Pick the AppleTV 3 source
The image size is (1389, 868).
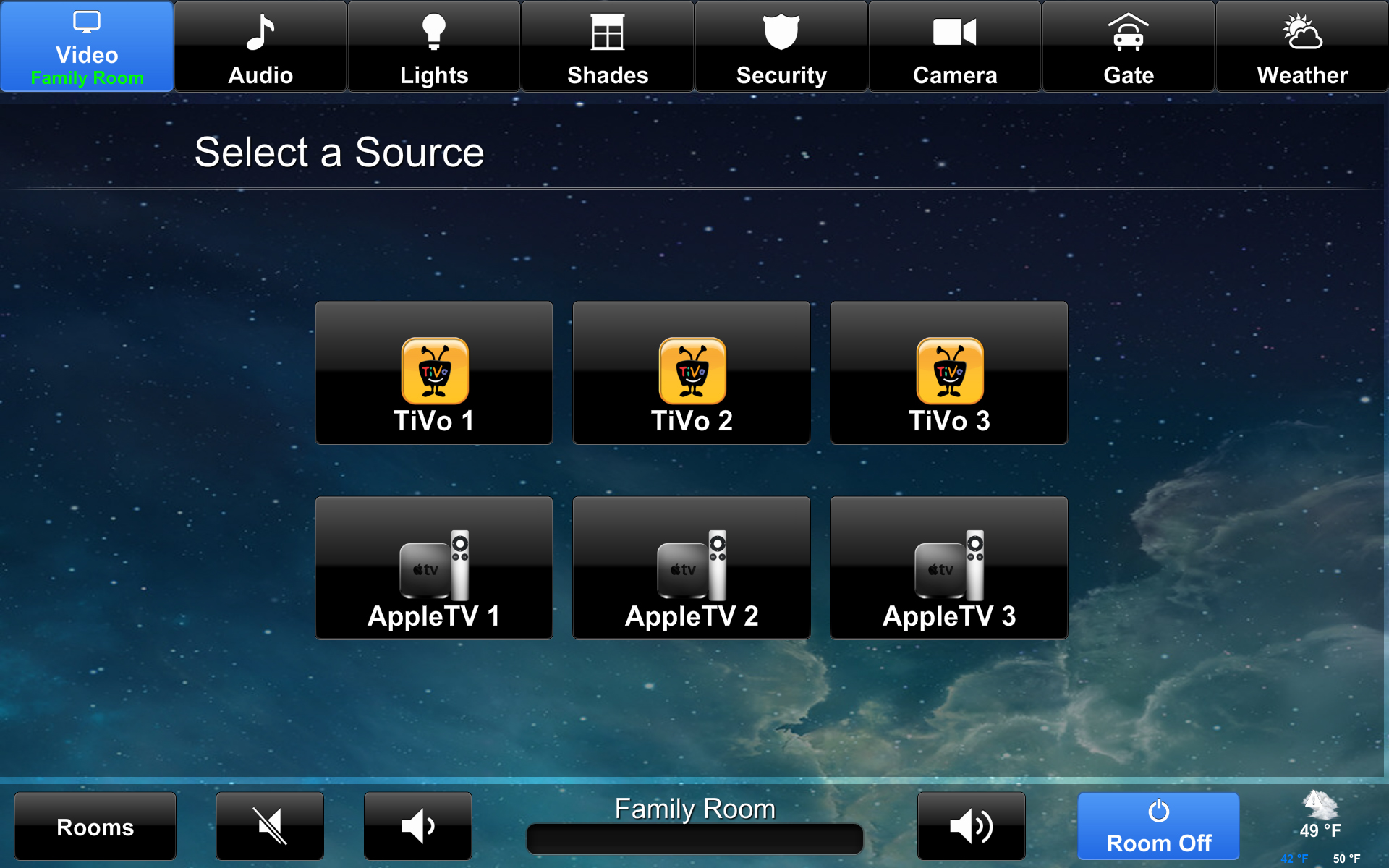click(x=949, y=568)
